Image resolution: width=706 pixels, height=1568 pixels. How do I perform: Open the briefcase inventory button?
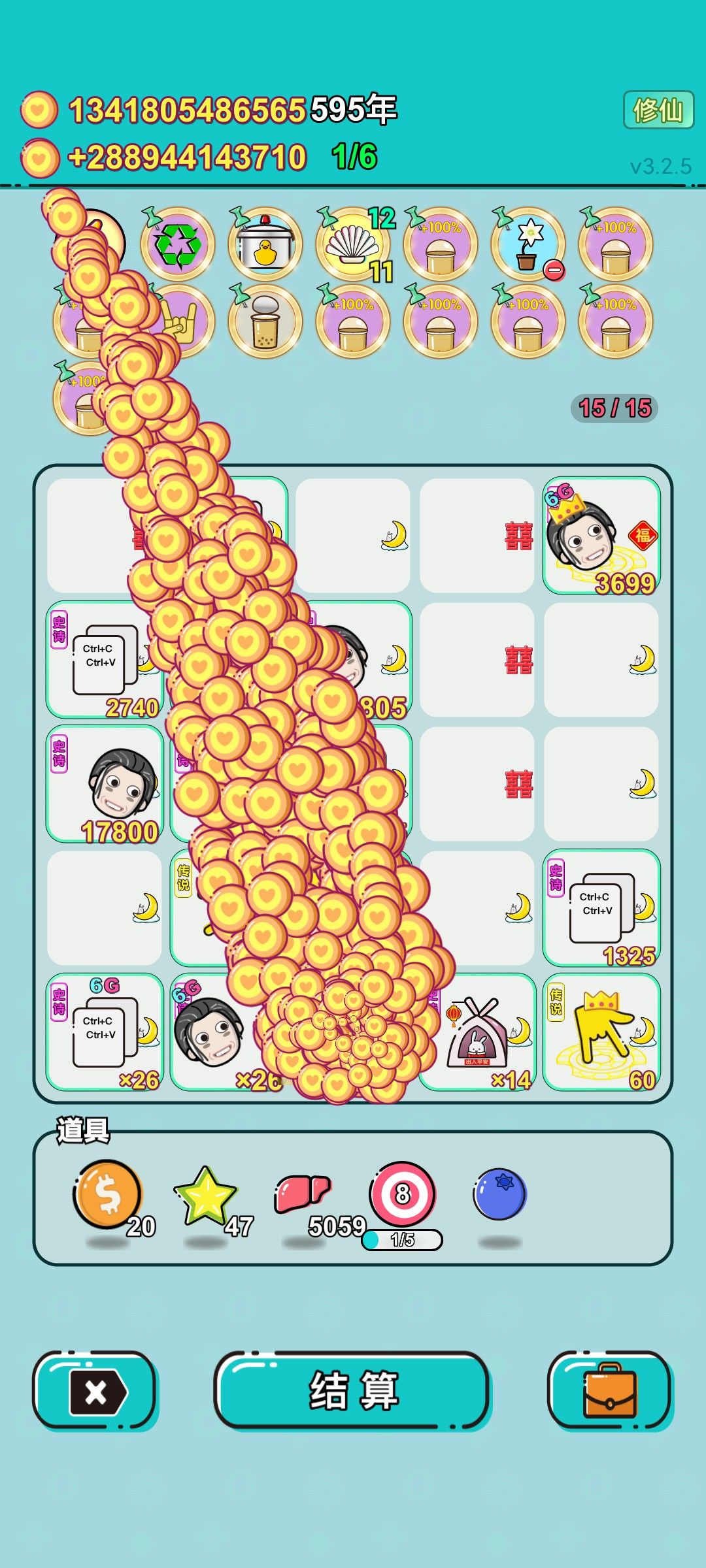610,1390
